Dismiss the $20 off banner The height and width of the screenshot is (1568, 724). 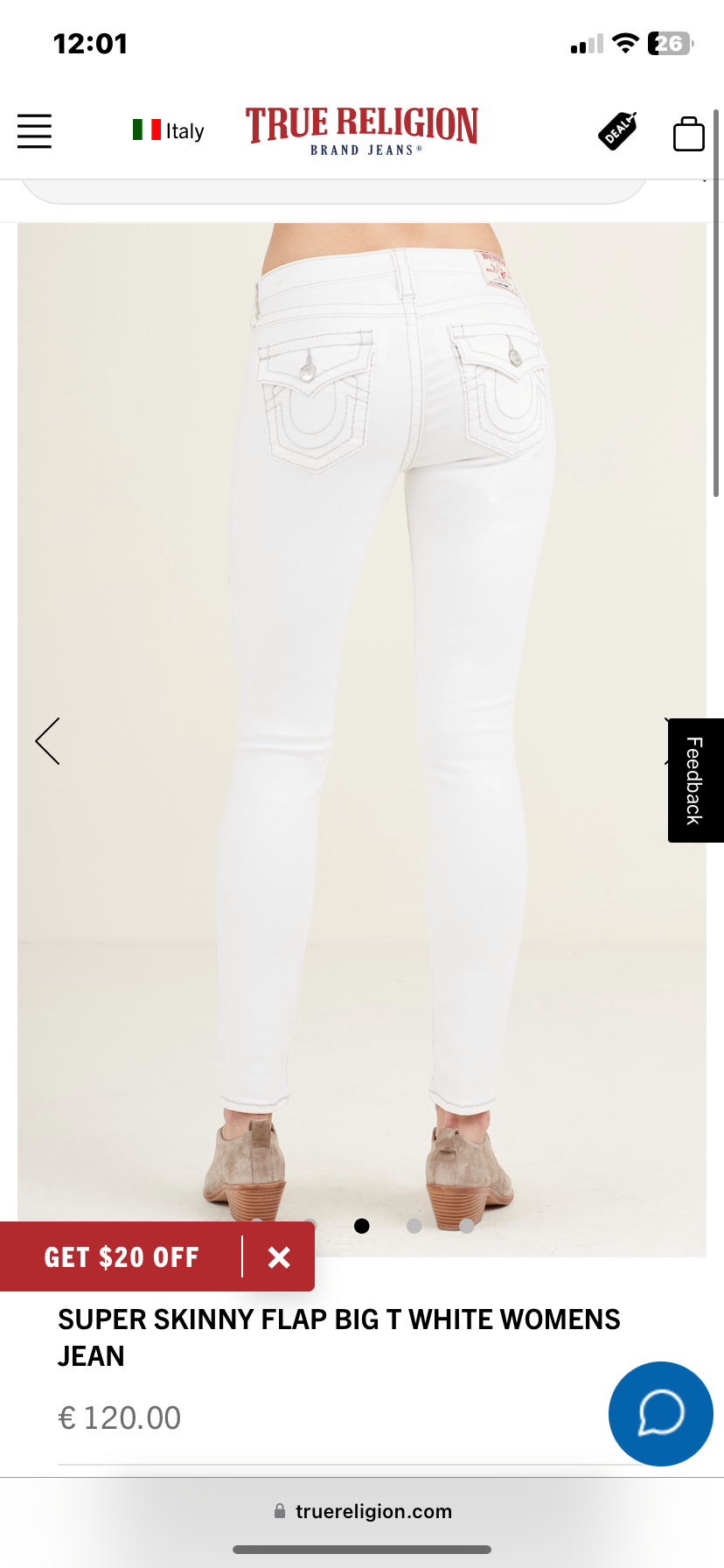[x=279, y=1256]
